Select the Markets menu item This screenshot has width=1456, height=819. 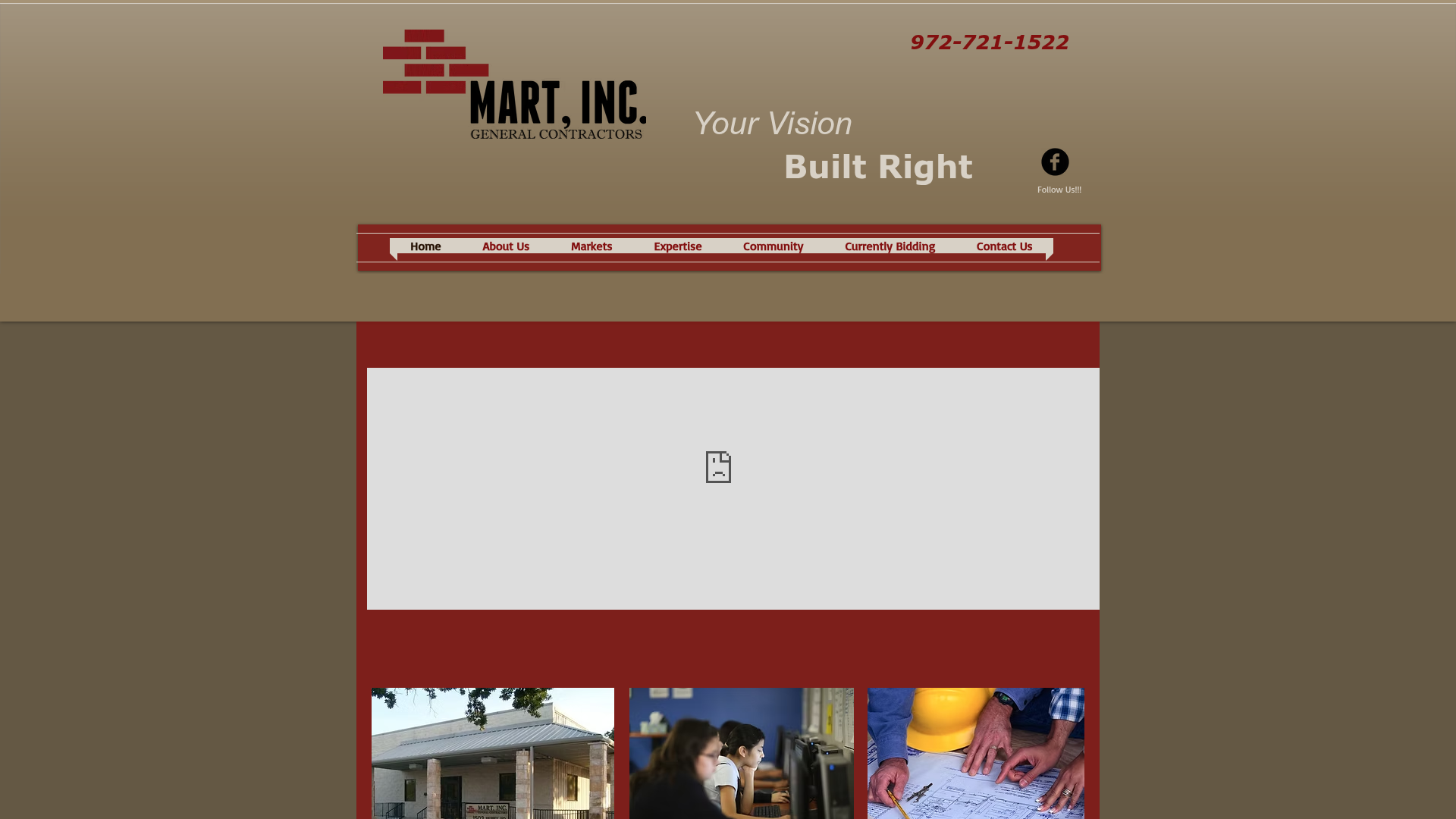(x=591, y=246)
